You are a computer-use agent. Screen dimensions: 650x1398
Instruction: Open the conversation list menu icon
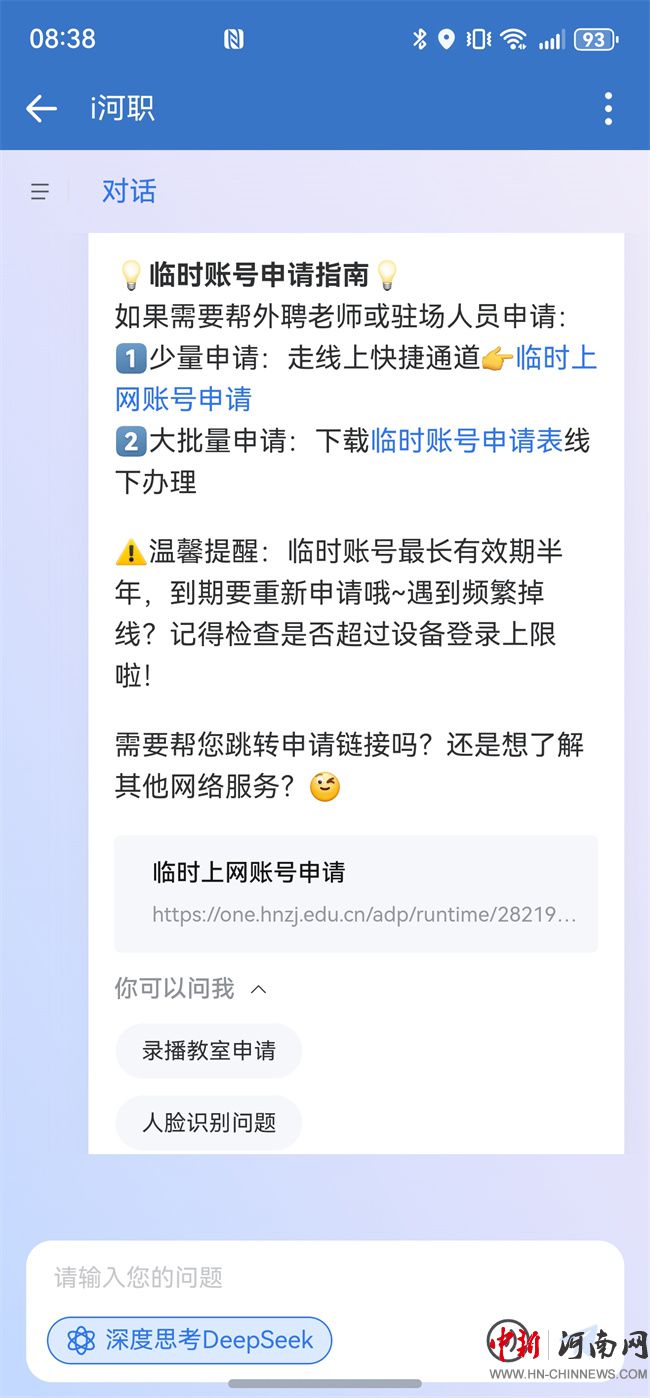tap(40, 191)
